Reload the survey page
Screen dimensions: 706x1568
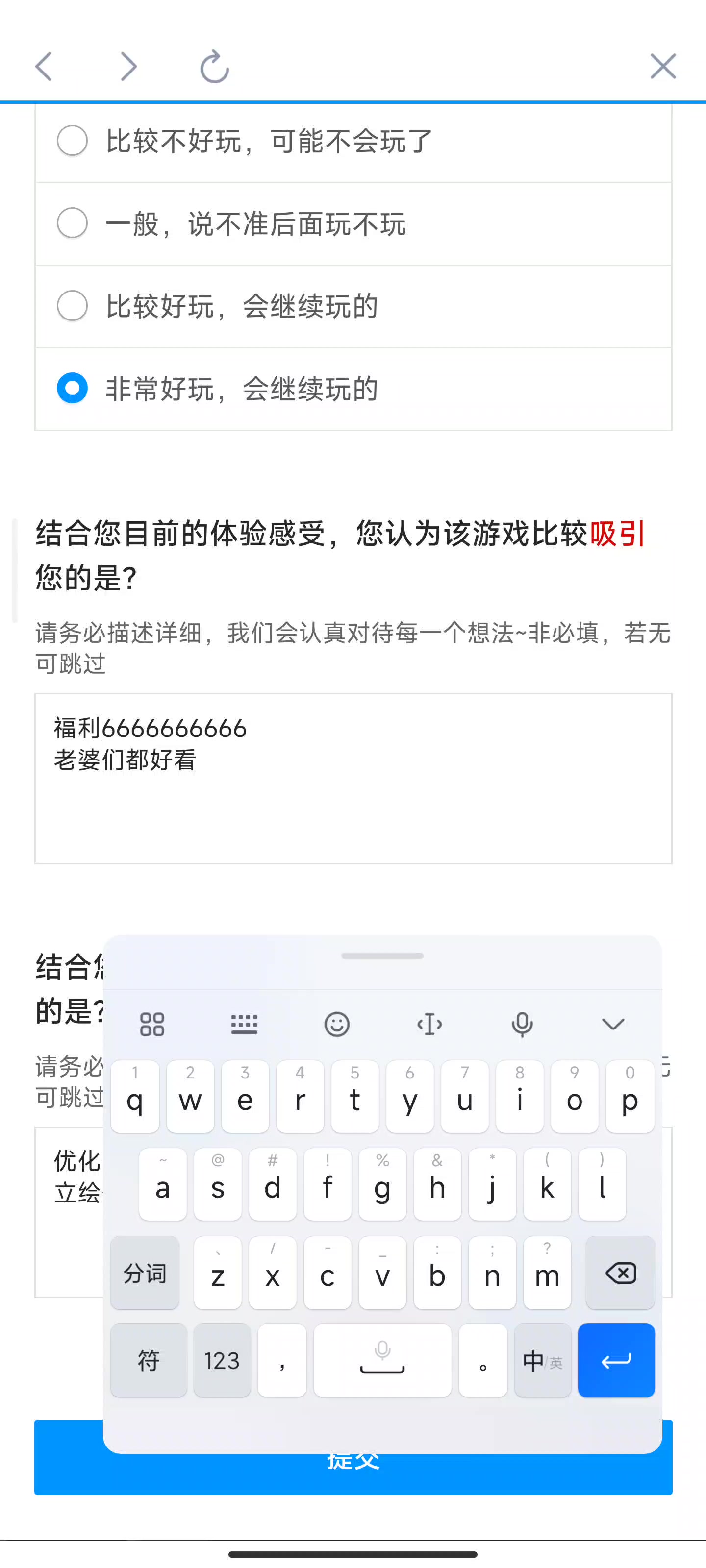coord(214,66)
